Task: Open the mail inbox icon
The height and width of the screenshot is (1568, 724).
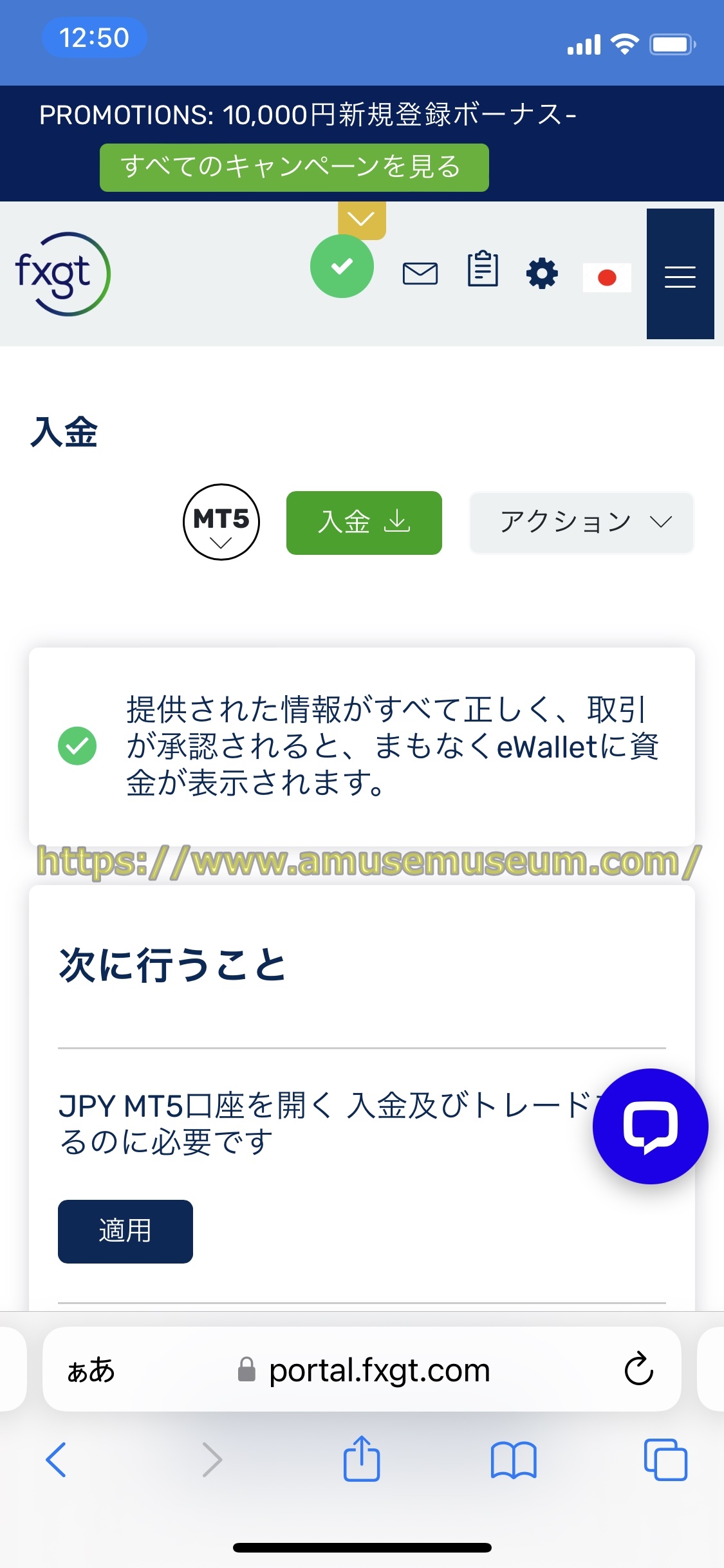Action: 420,274
